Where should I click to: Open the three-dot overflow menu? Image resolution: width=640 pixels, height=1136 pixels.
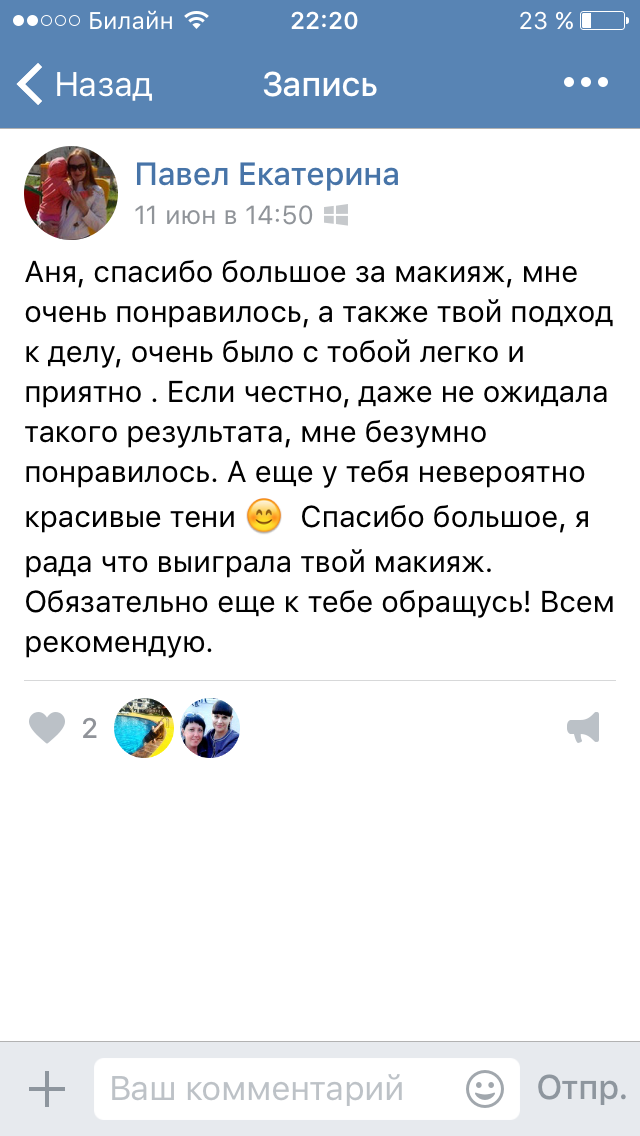point(586,83)
